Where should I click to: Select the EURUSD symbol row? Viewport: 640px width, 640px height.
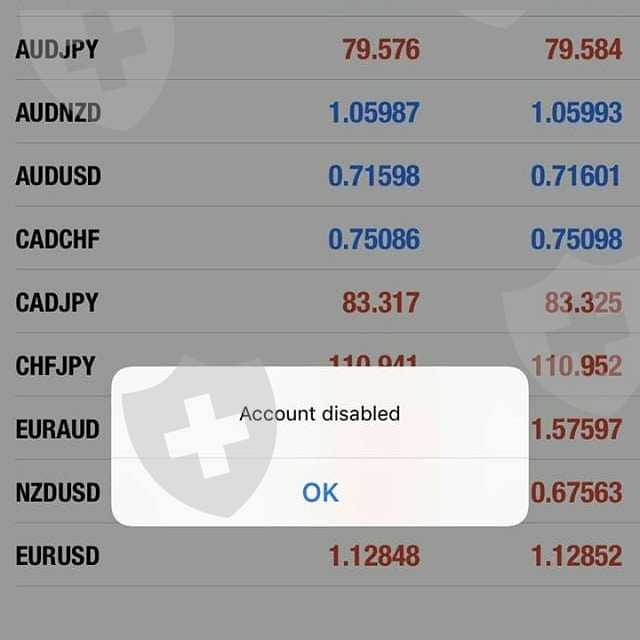(320, 555)
